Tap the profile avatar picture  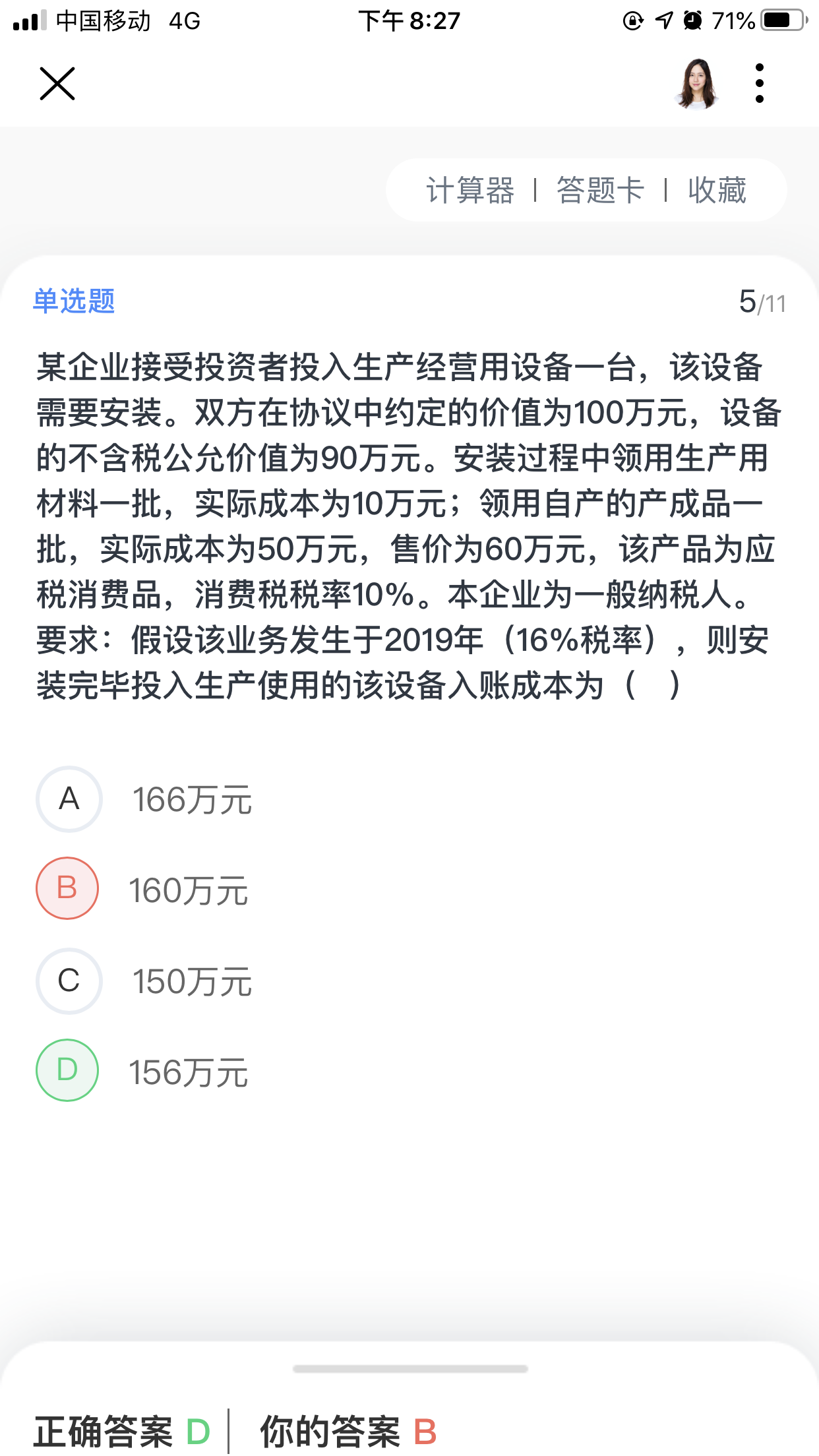pos(697,84)
